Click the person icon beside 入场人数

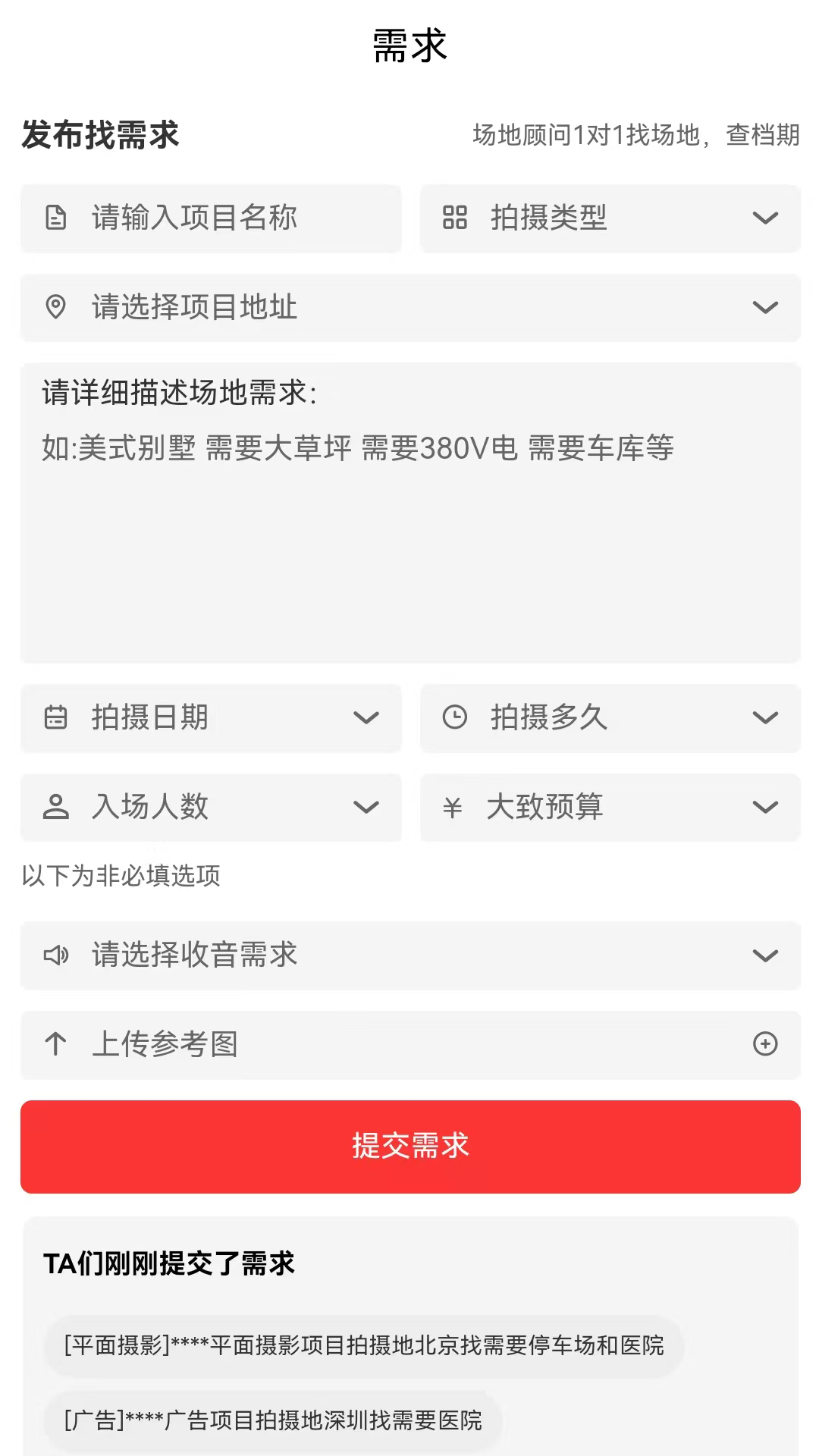[56, 808]
